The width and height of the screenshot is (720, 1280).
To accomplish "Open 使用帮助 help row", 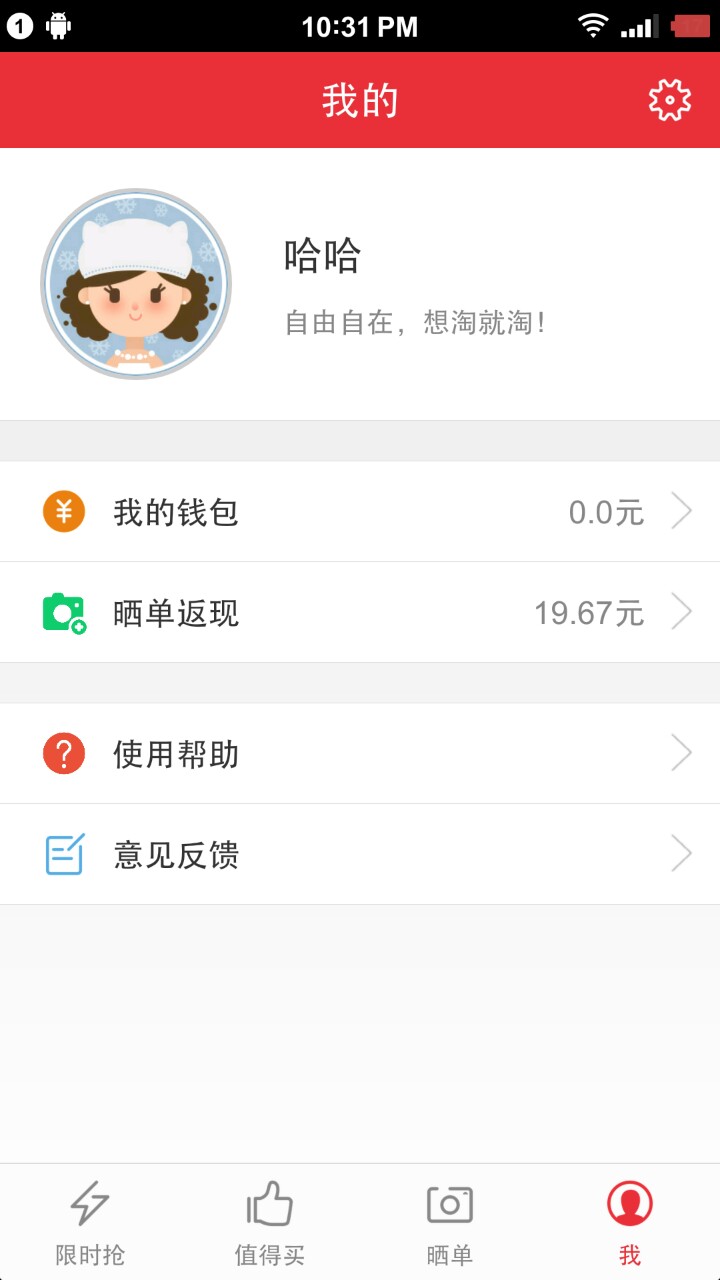I will pyautogui.click(x=360, y=753).
